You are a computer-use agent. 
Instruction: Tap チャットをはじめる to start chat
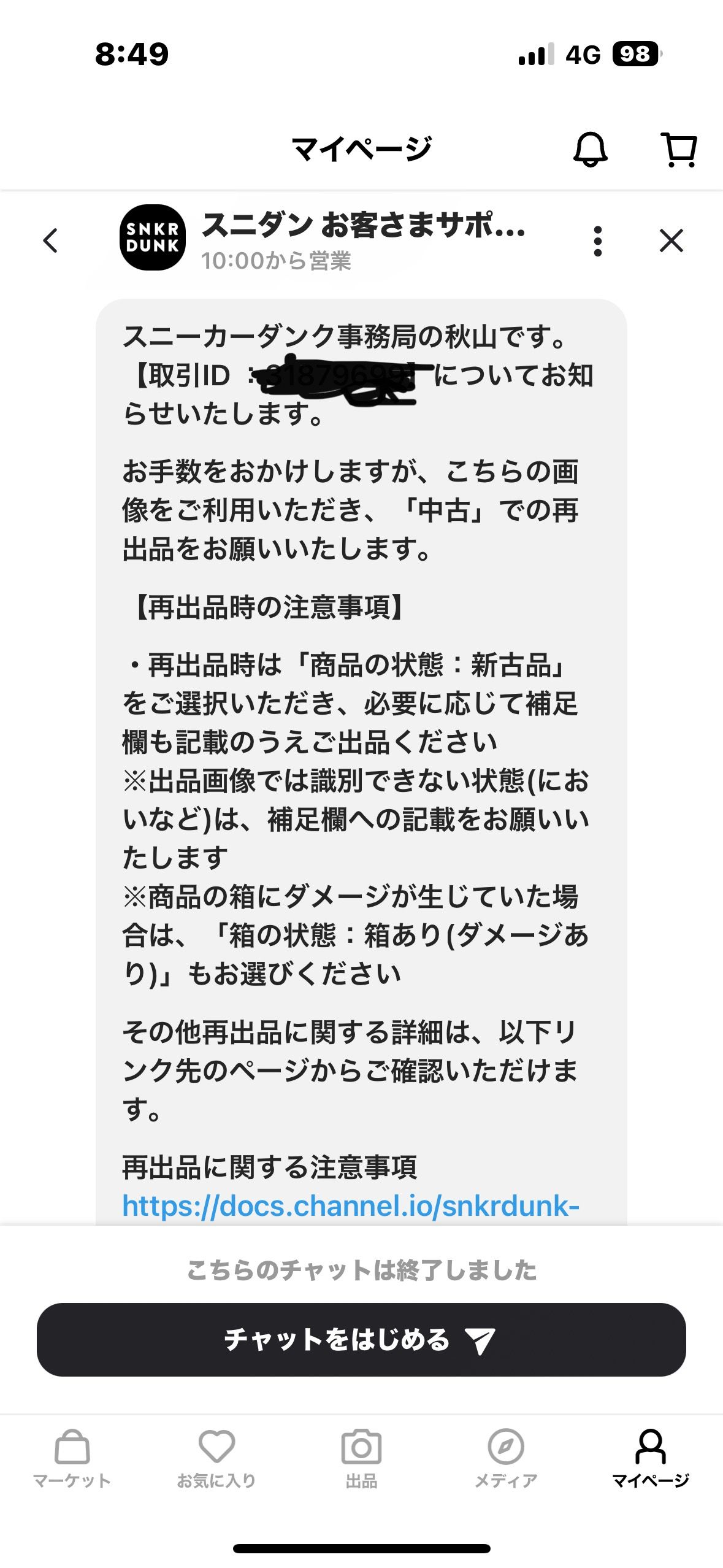361,1340
